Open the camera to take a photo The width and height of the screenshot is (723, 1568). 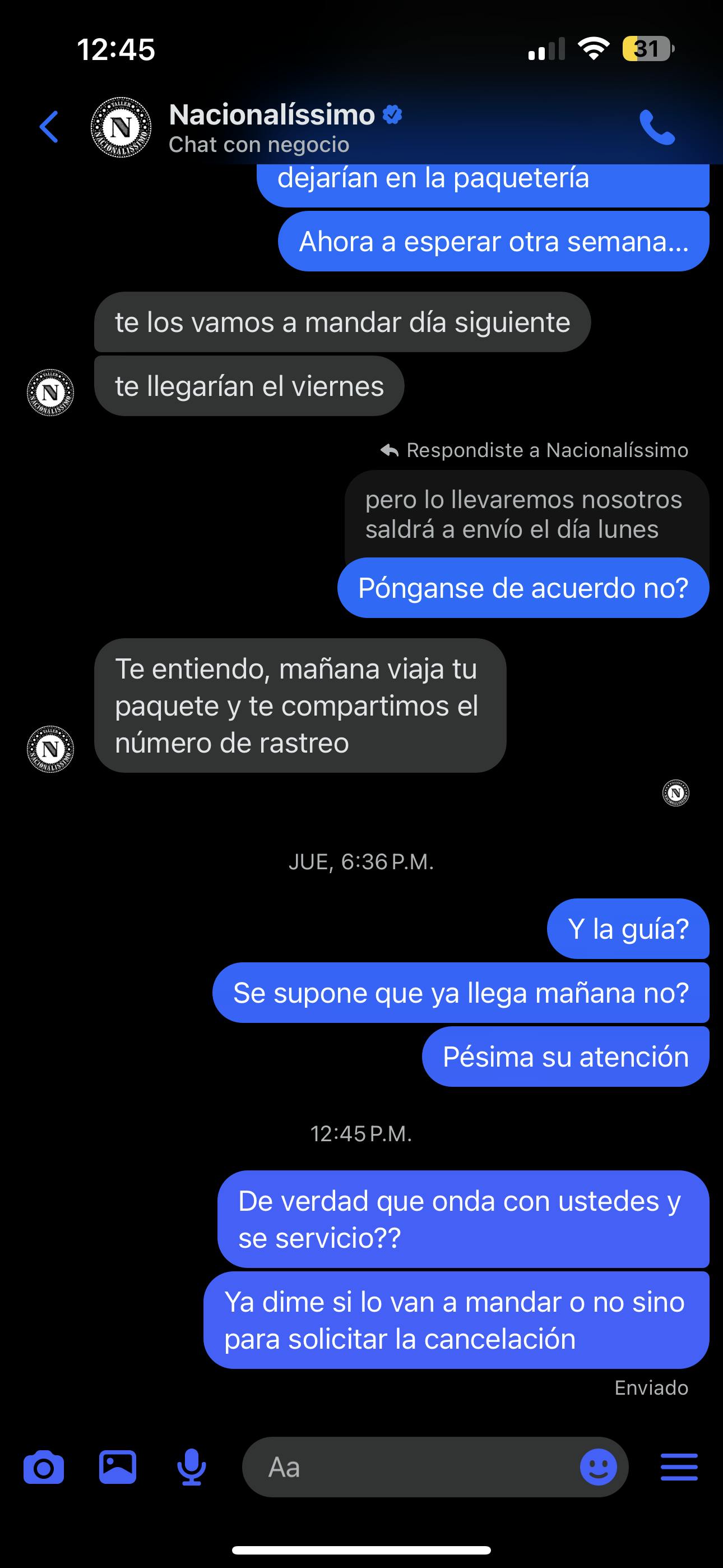(44, 1468)
